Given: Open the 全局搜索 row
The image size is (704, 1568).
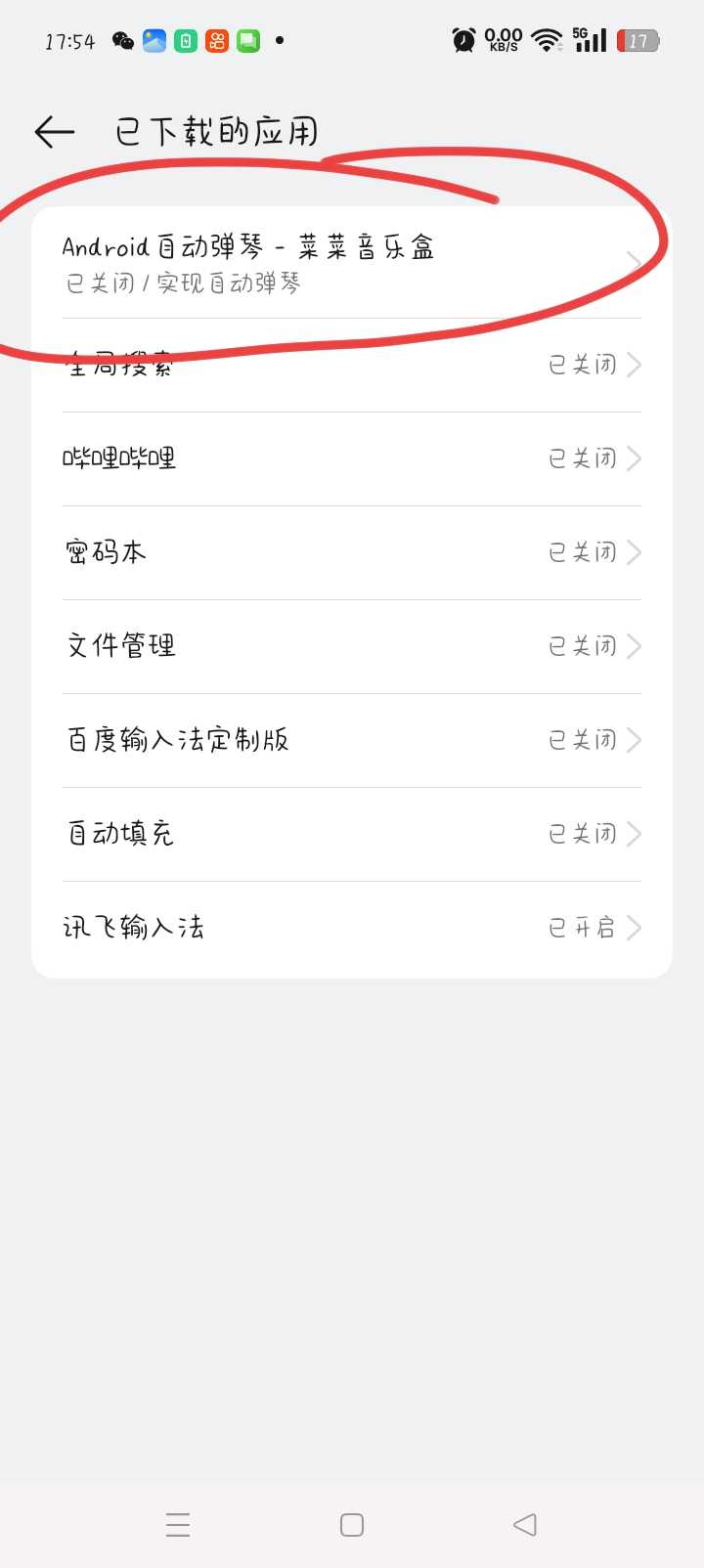Looking at the screenshot, I should point(351,366).
